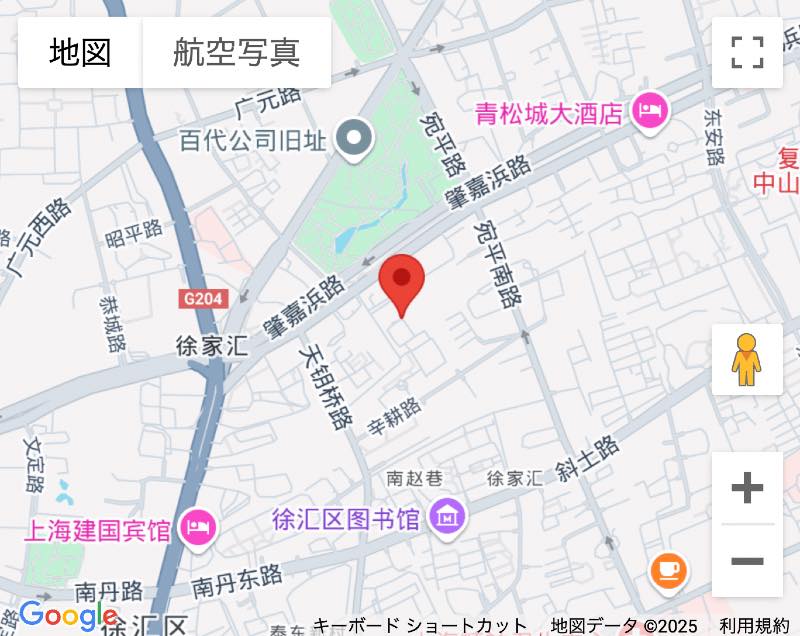Tap the Street View pegman

pyautogui.click(x=747, y=359)
